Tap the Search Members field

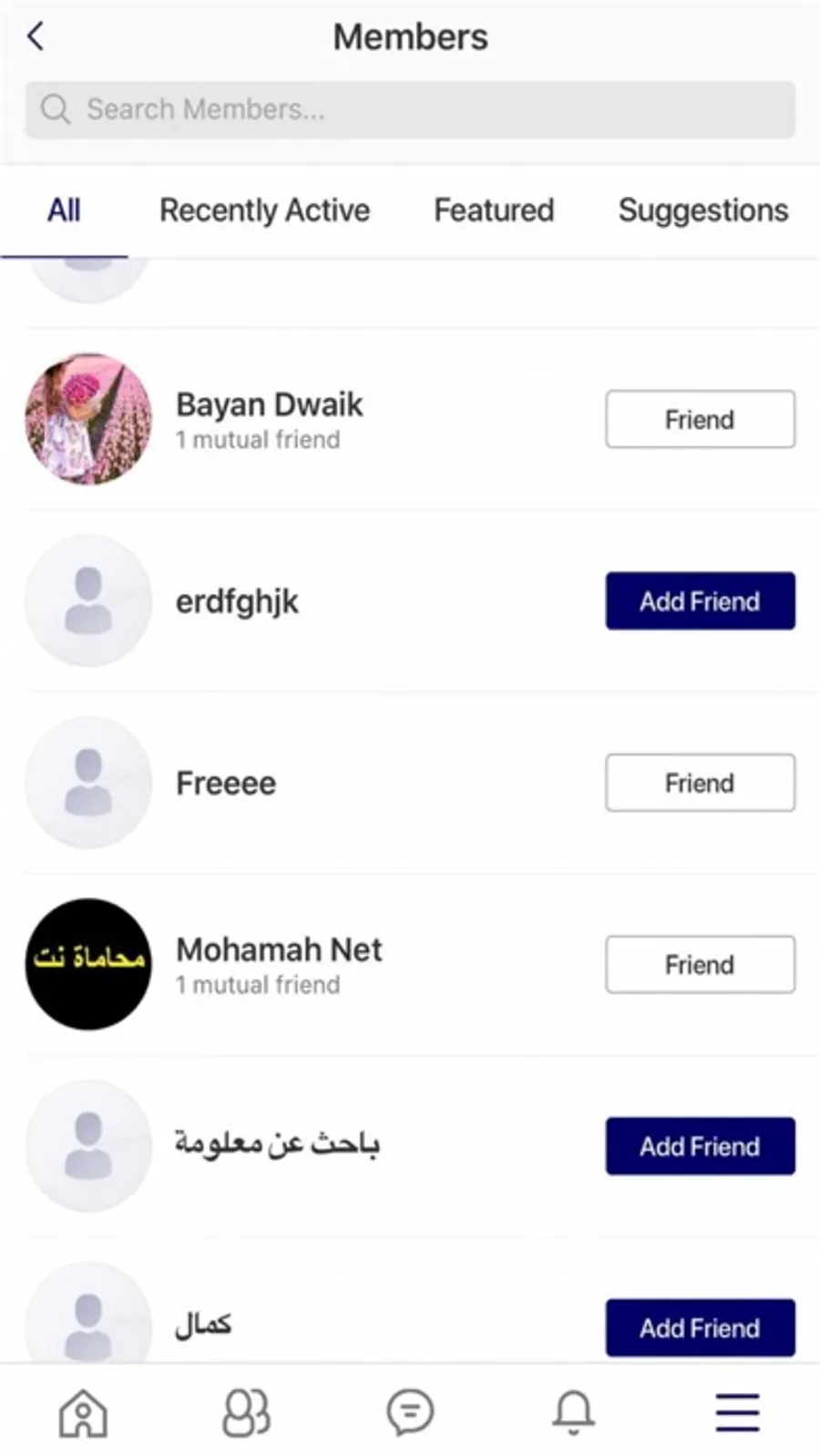click(410, 109)
